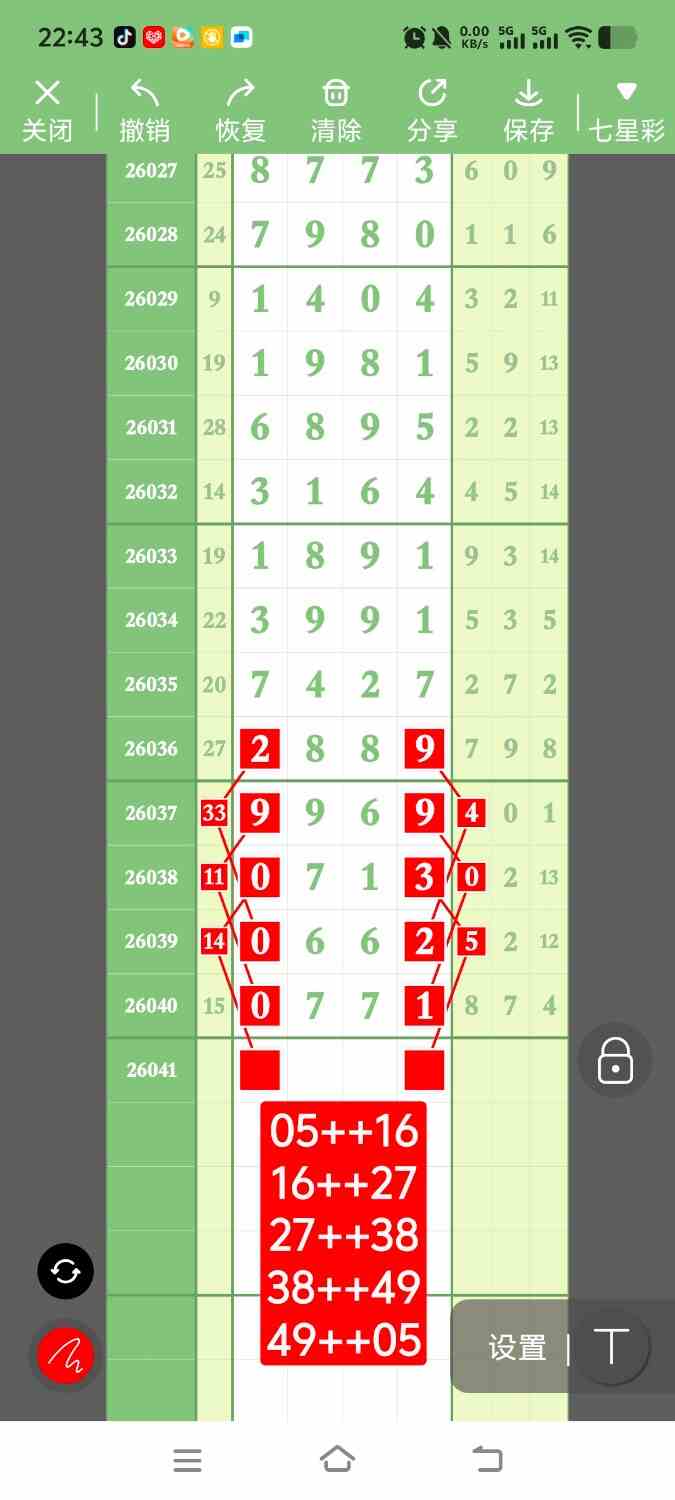Open 设置 settings panel
Image resolution: width=675 pixels, height=1500 pixels.
tap(517, 1348)
